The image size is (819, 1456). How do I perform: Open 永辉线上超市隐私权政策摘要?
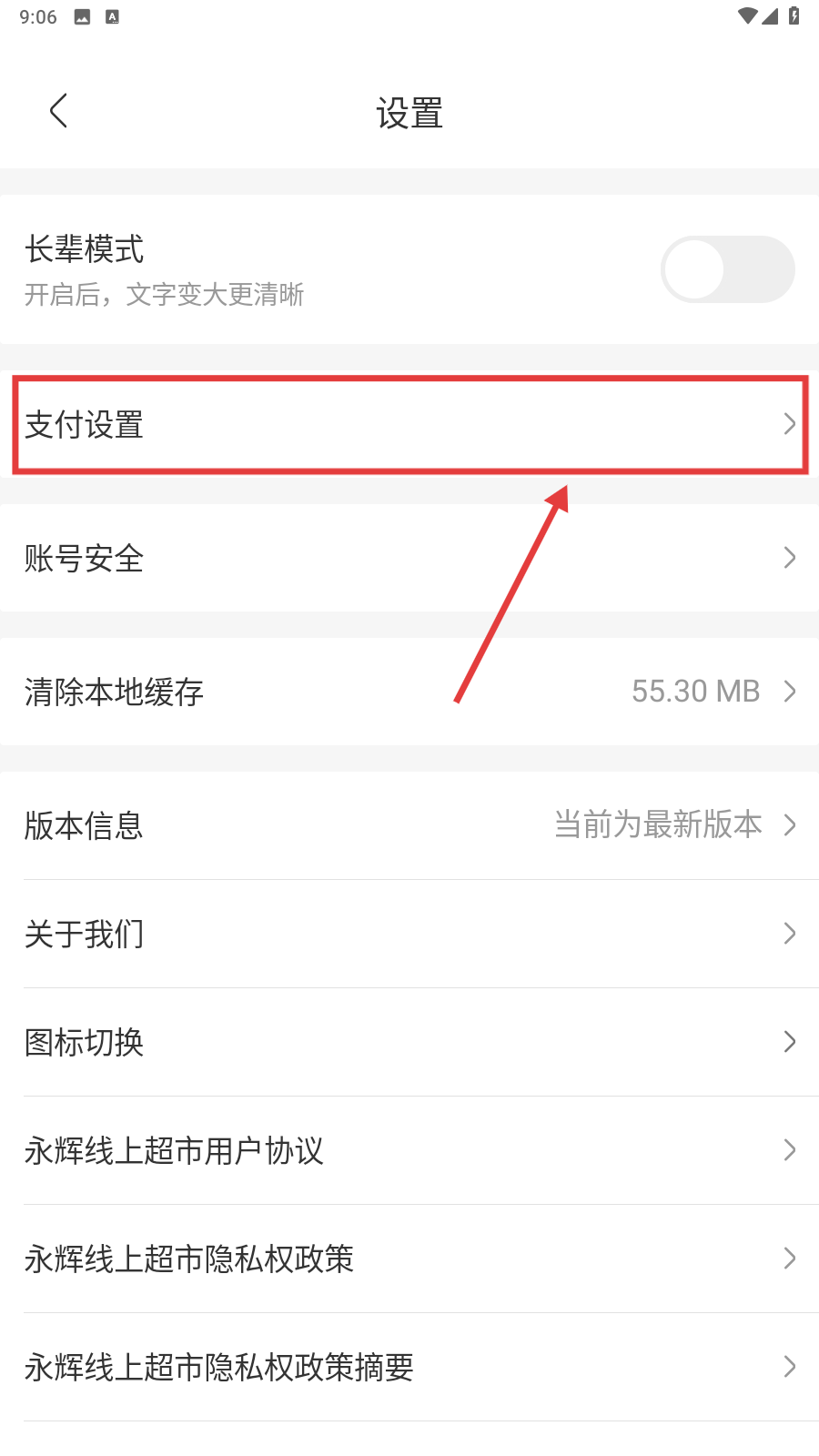(409, 1367)
